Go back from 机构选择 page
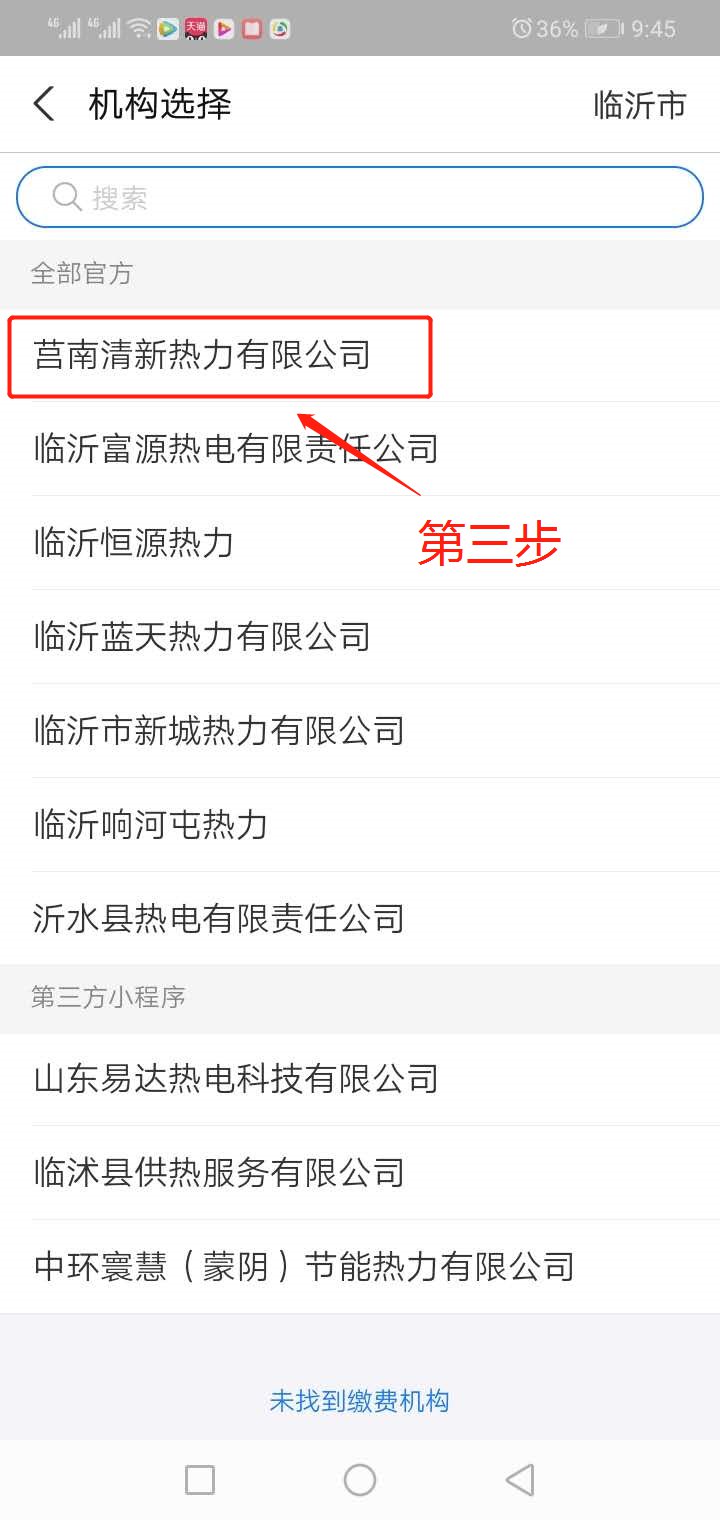 pyautogui.click(x=44, y=104)
